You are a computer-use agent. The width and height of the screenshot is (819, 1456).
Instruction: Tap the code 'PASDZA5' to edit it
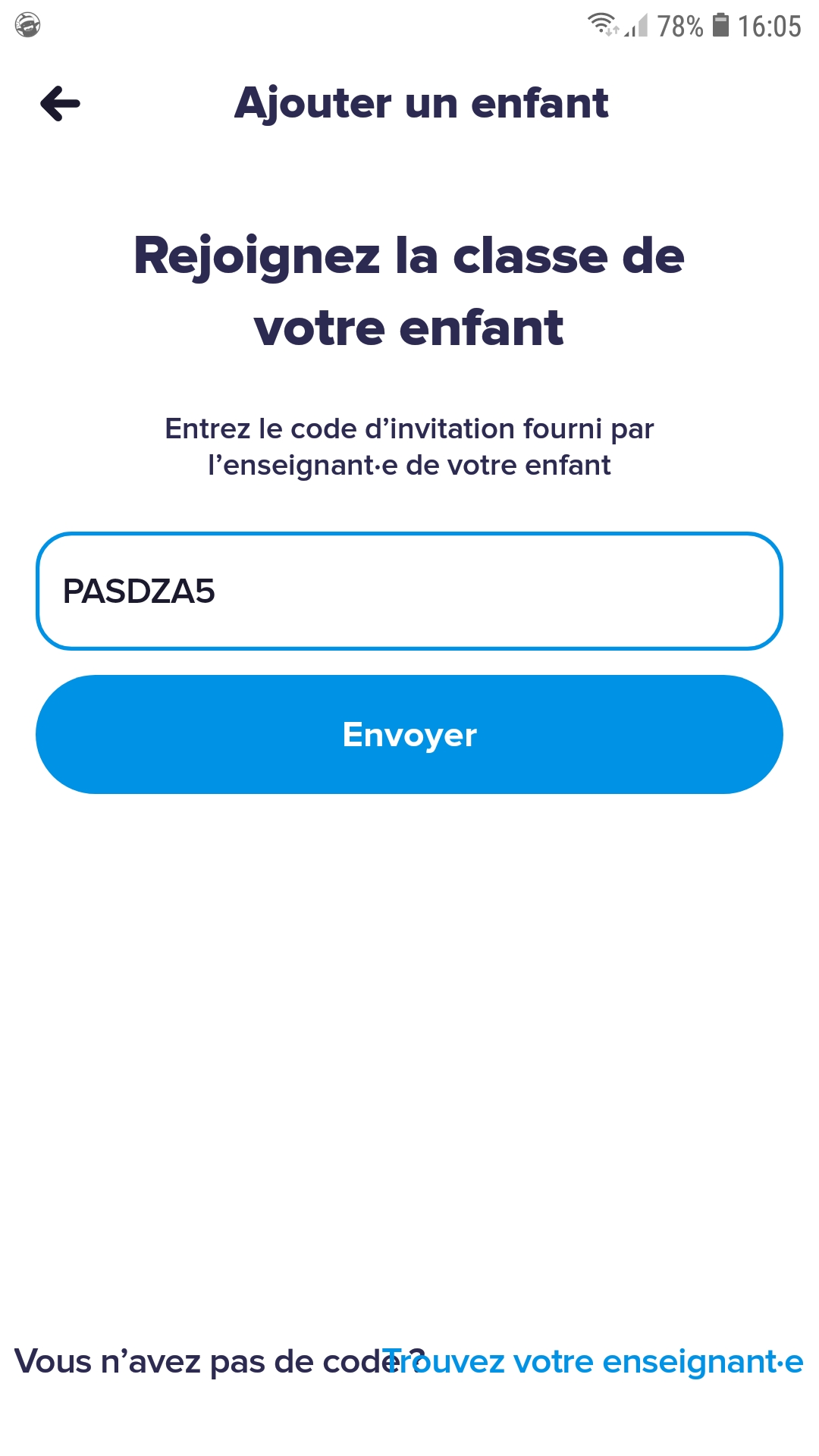[140, 591]
